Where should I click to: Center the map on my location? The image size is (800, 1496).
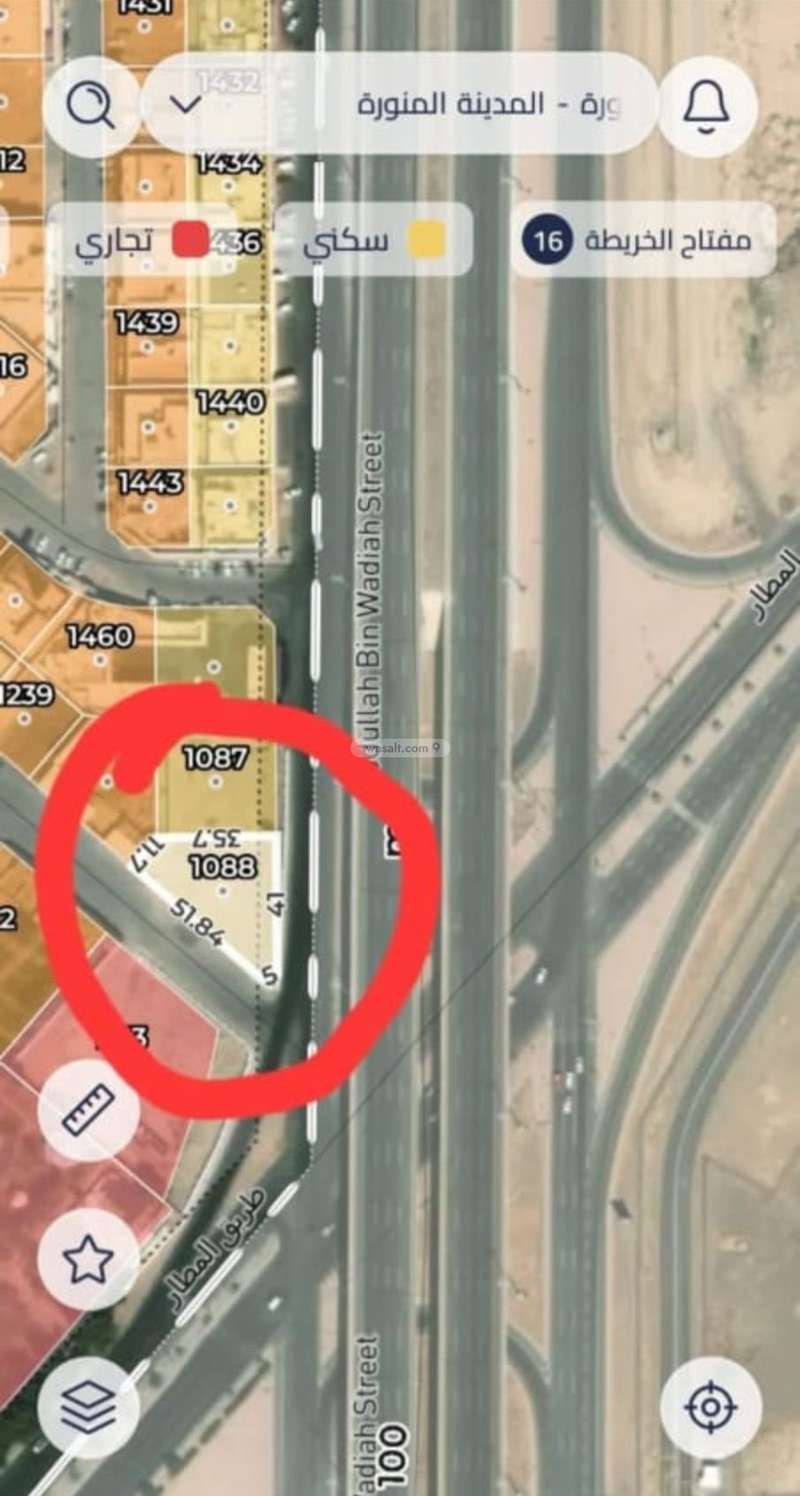tap(710, 1407)
